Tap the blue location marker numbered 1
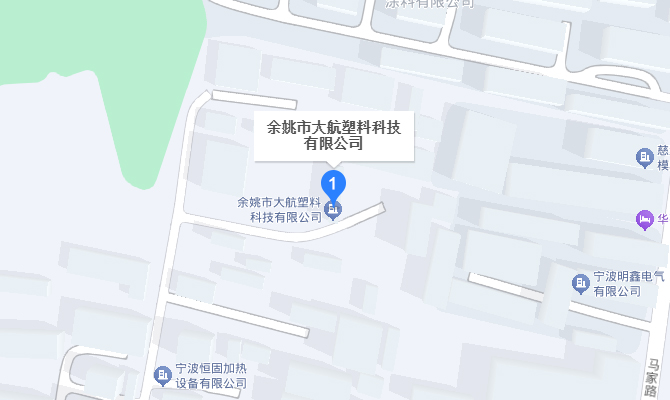670x400 pixels. (333, 183)
